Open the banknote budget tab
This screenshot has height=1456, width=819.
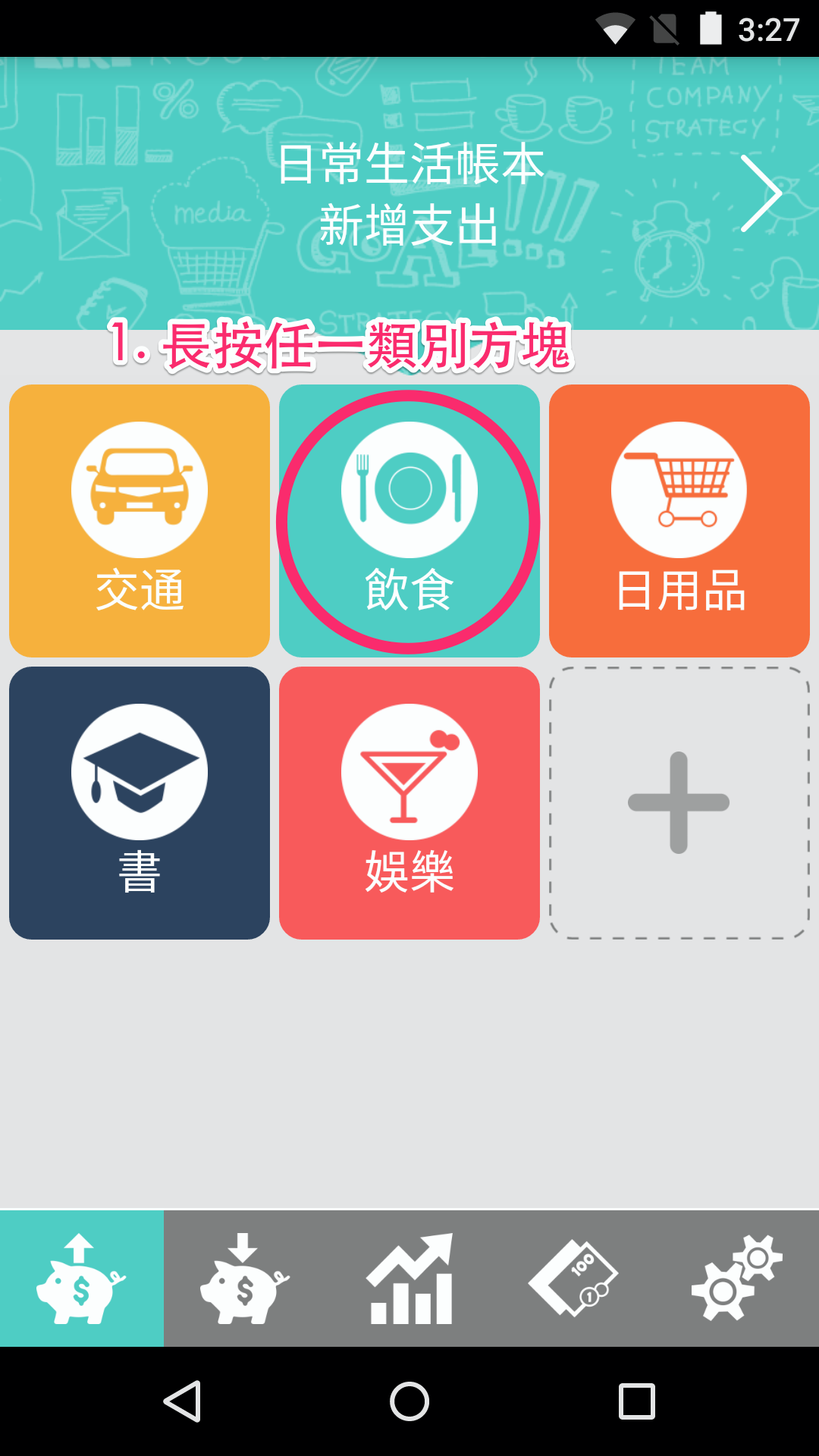(x=573, y=1279)
